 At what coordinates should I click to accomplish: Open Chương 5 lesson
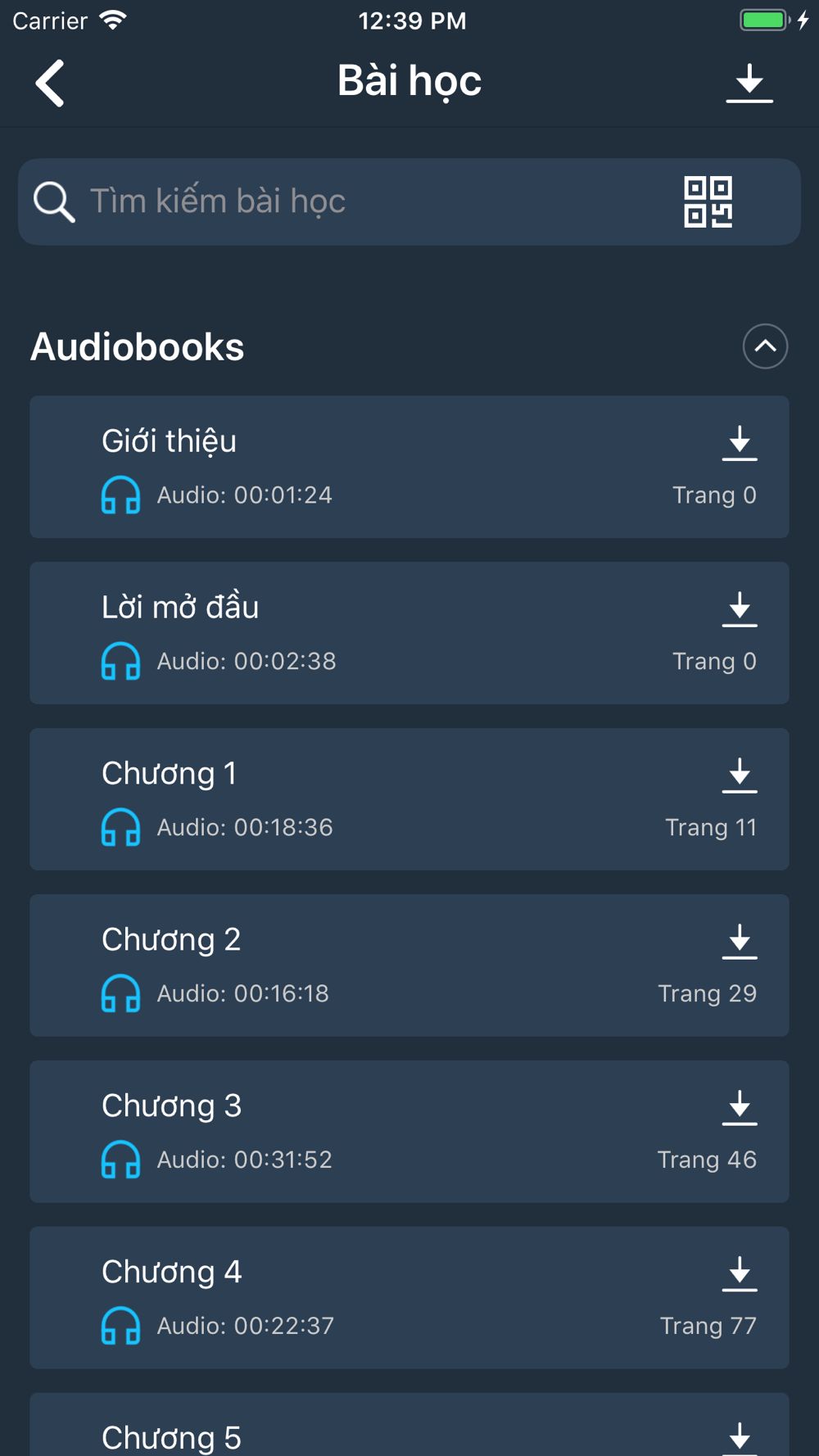[409, 1425]
